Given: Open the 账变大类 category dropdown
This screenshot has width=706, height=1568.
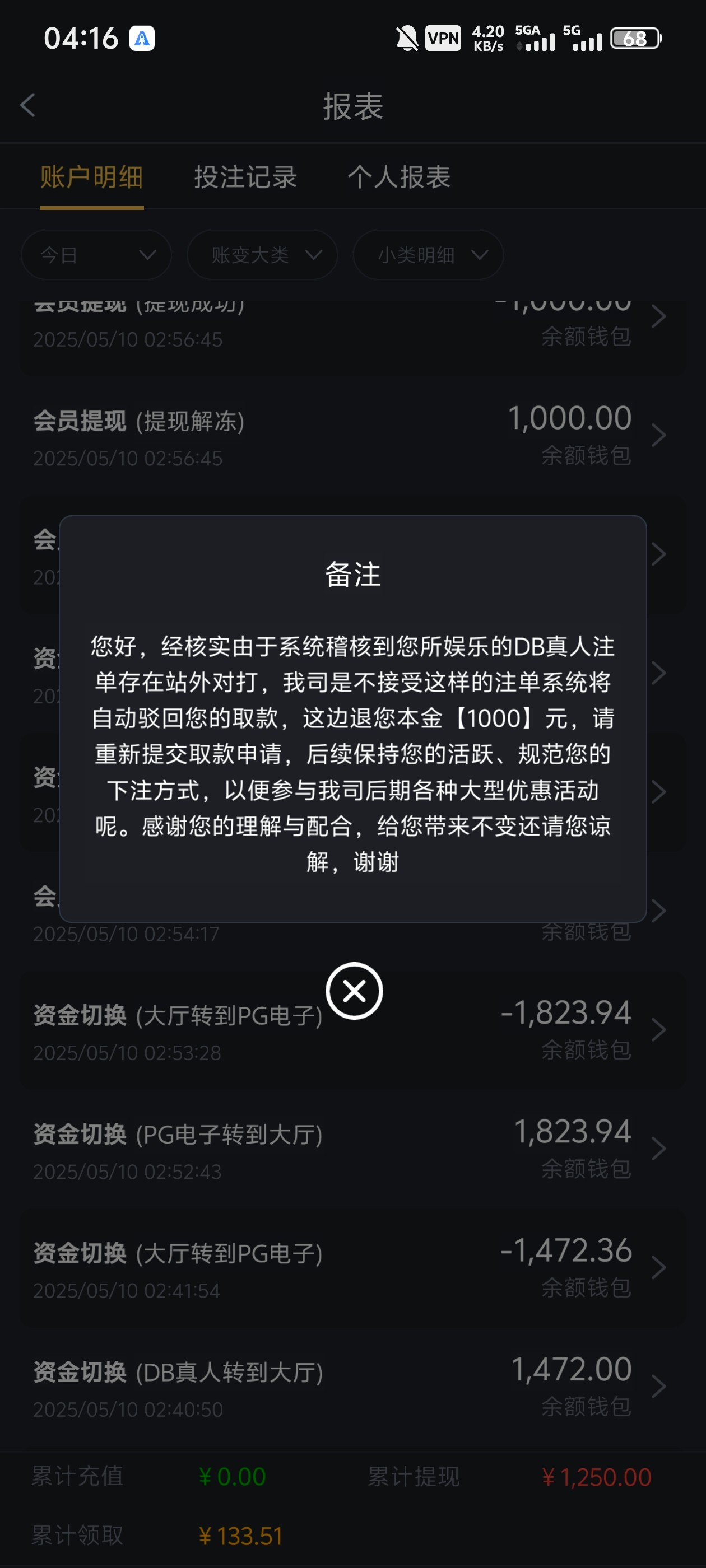Looking at the screenshot, I should coord(262,255).
